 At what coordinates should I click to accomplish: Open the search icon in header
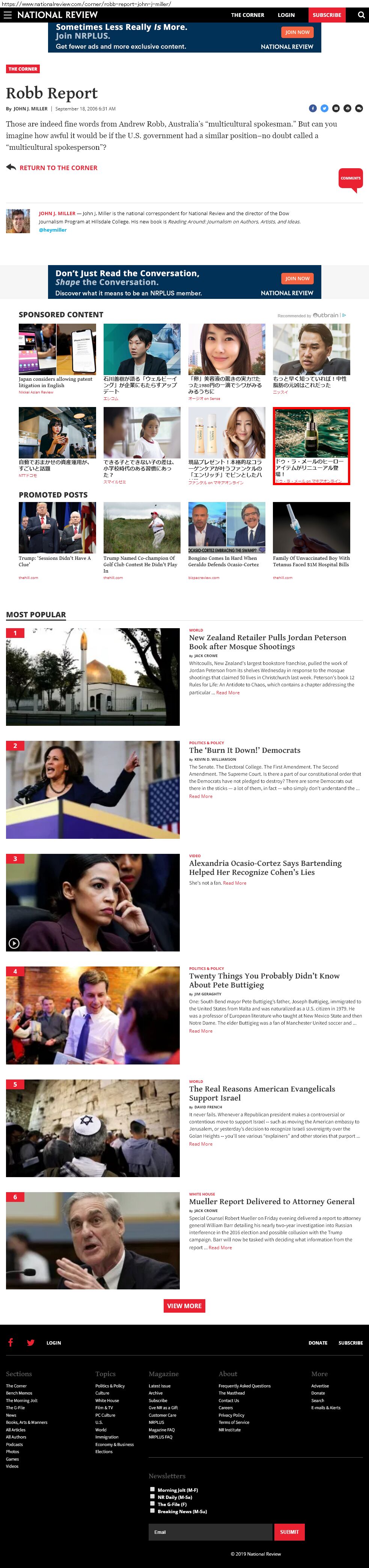[x=360, y=15]
